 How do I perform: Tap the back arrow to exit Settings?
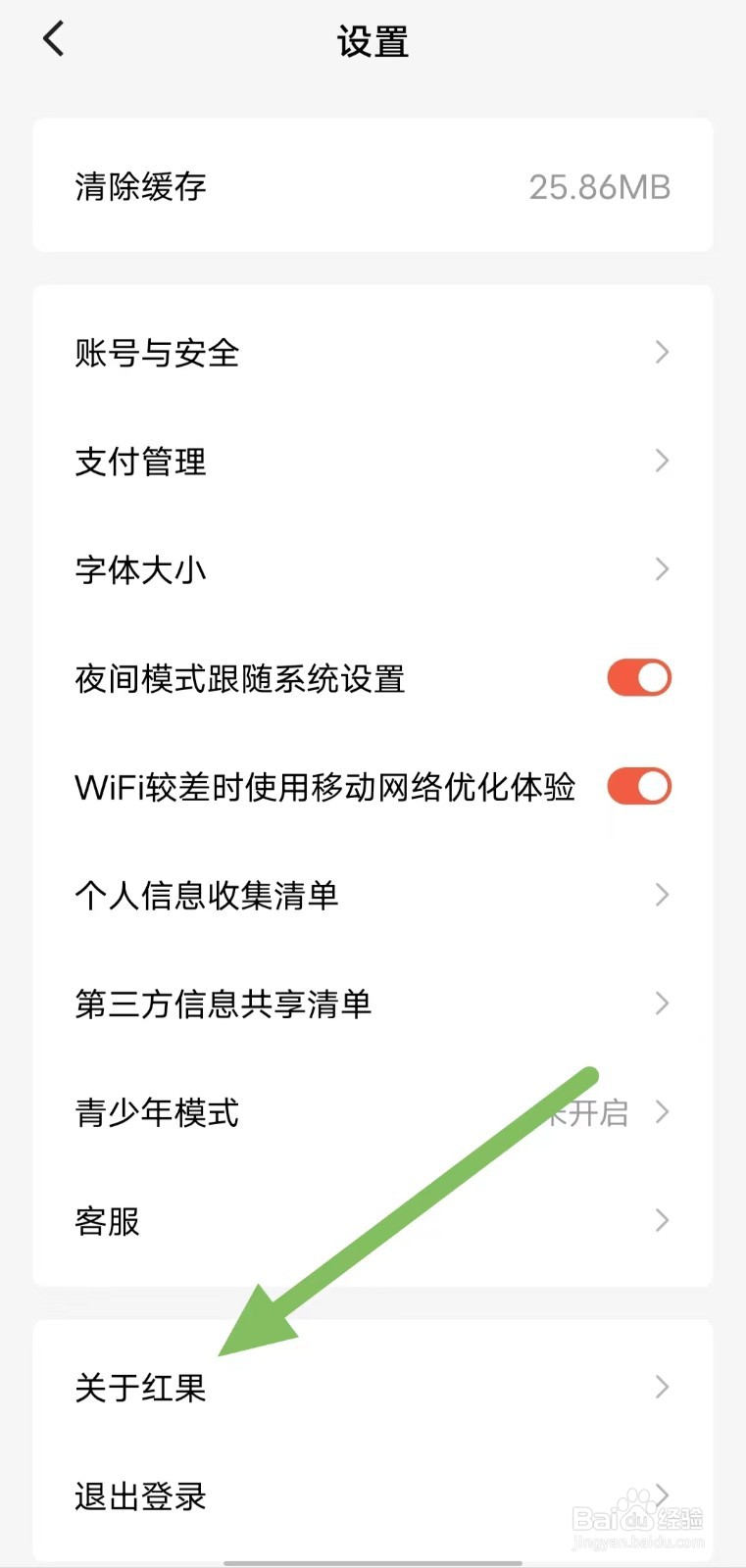tap(52, 39)
